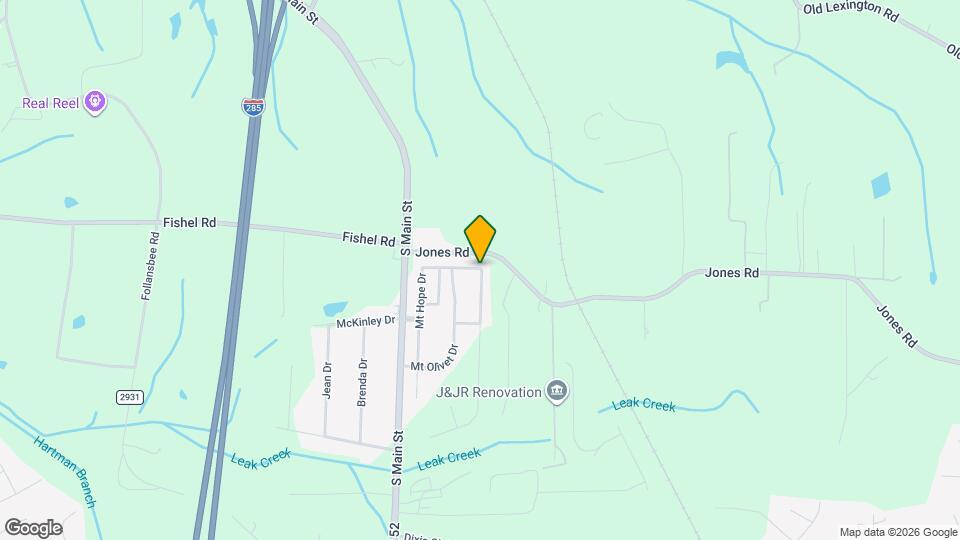The image size is (960, 540).
Task: Tap the orange location marker on Jones Rd
Action: [x=480, y=238]
